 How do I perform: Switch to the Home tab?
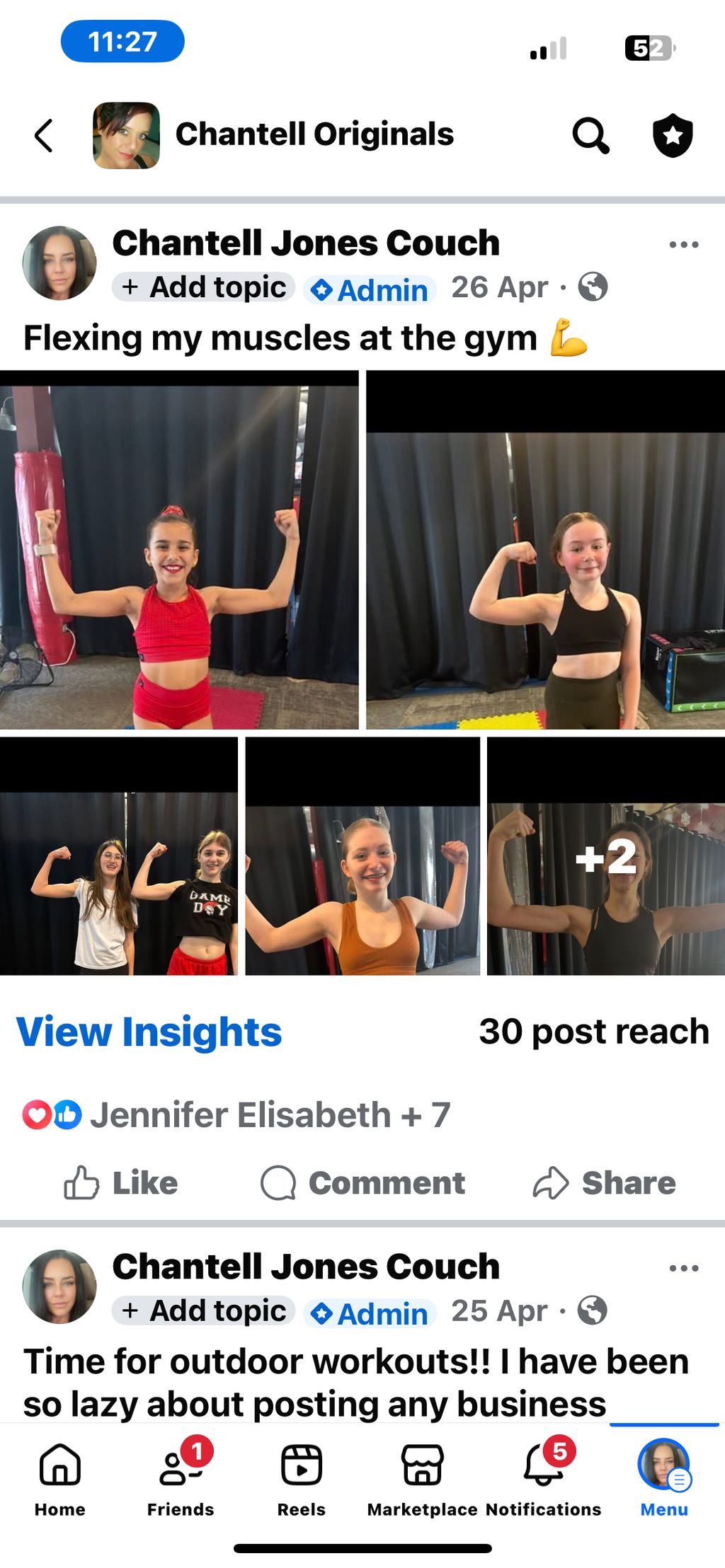coord(60,1479)
